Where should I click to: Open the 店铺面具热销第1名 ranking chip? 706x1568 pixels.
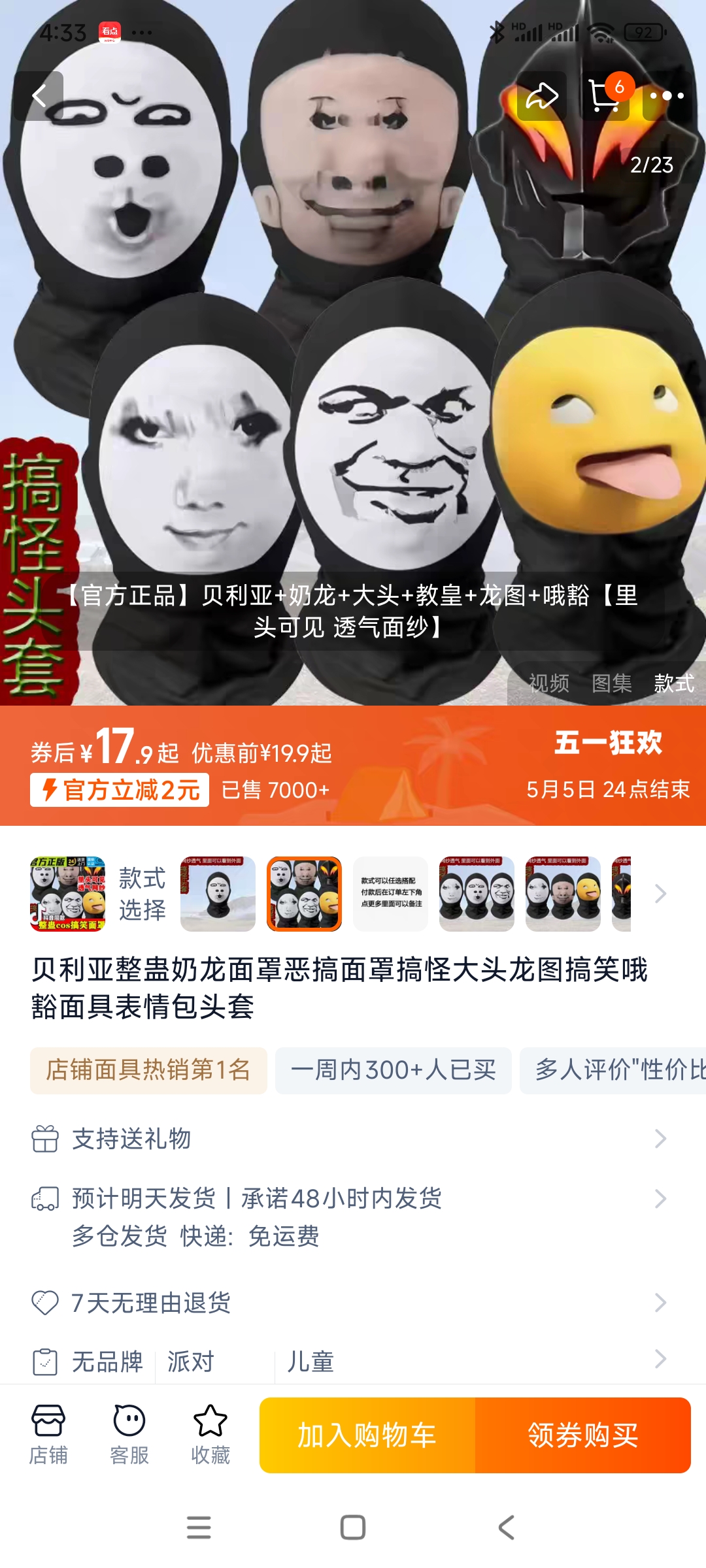coord(148,1070)
